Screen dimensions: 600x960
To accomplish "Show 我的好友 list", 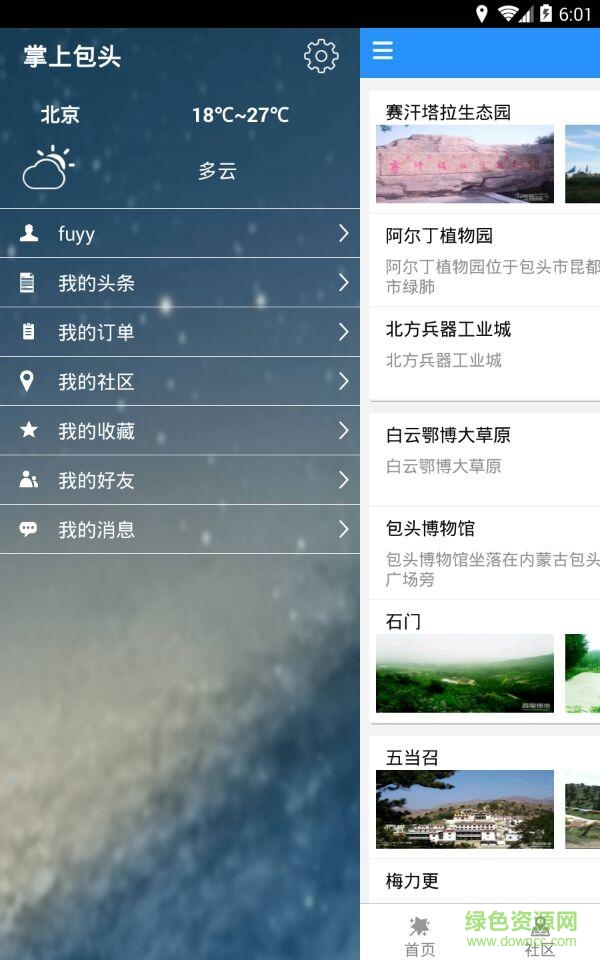I will click(180, 480).
